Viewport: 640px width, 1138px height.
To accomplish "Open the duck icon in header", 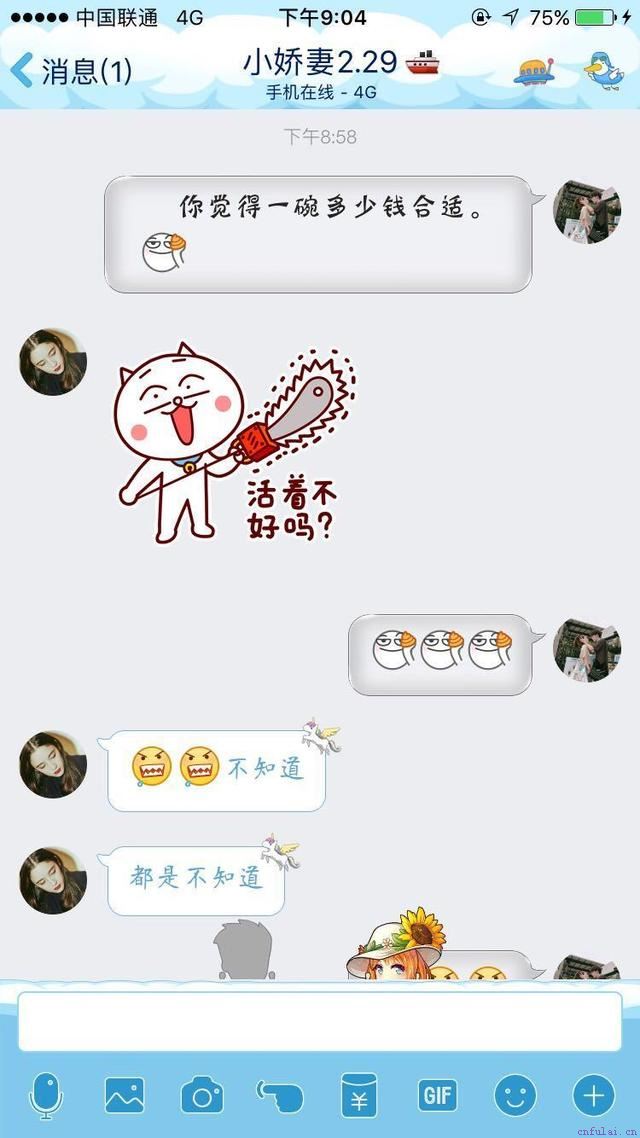I will point(604,70).
